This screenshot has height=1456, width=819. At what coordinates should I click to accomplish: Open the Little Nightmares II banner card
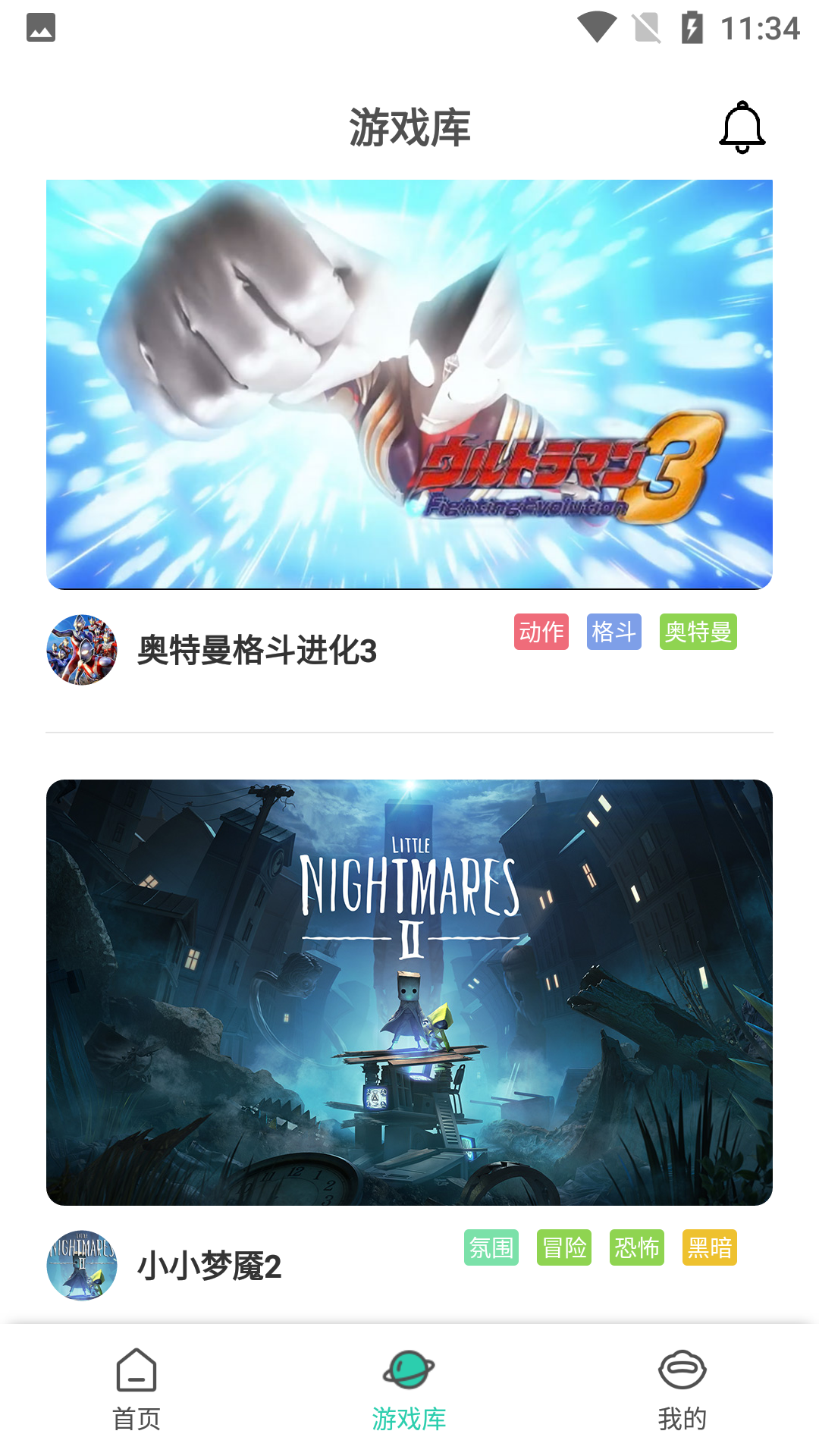[x=409, y=992]
